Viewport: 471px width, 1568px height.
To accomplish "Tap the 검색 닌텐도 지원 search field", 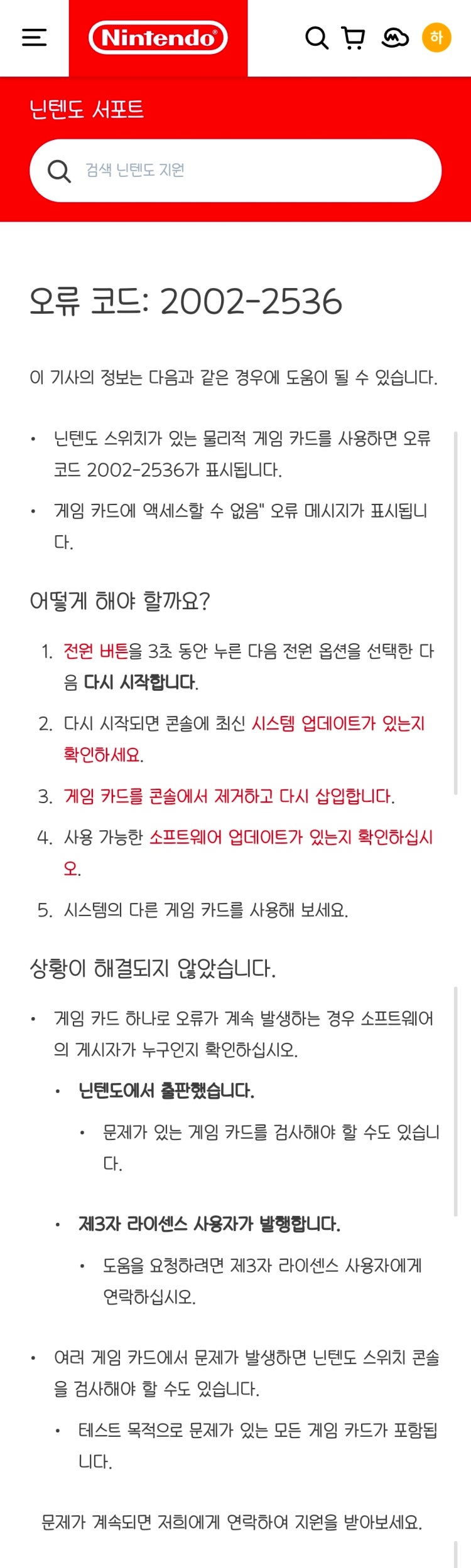I will [x=251, y=171].
